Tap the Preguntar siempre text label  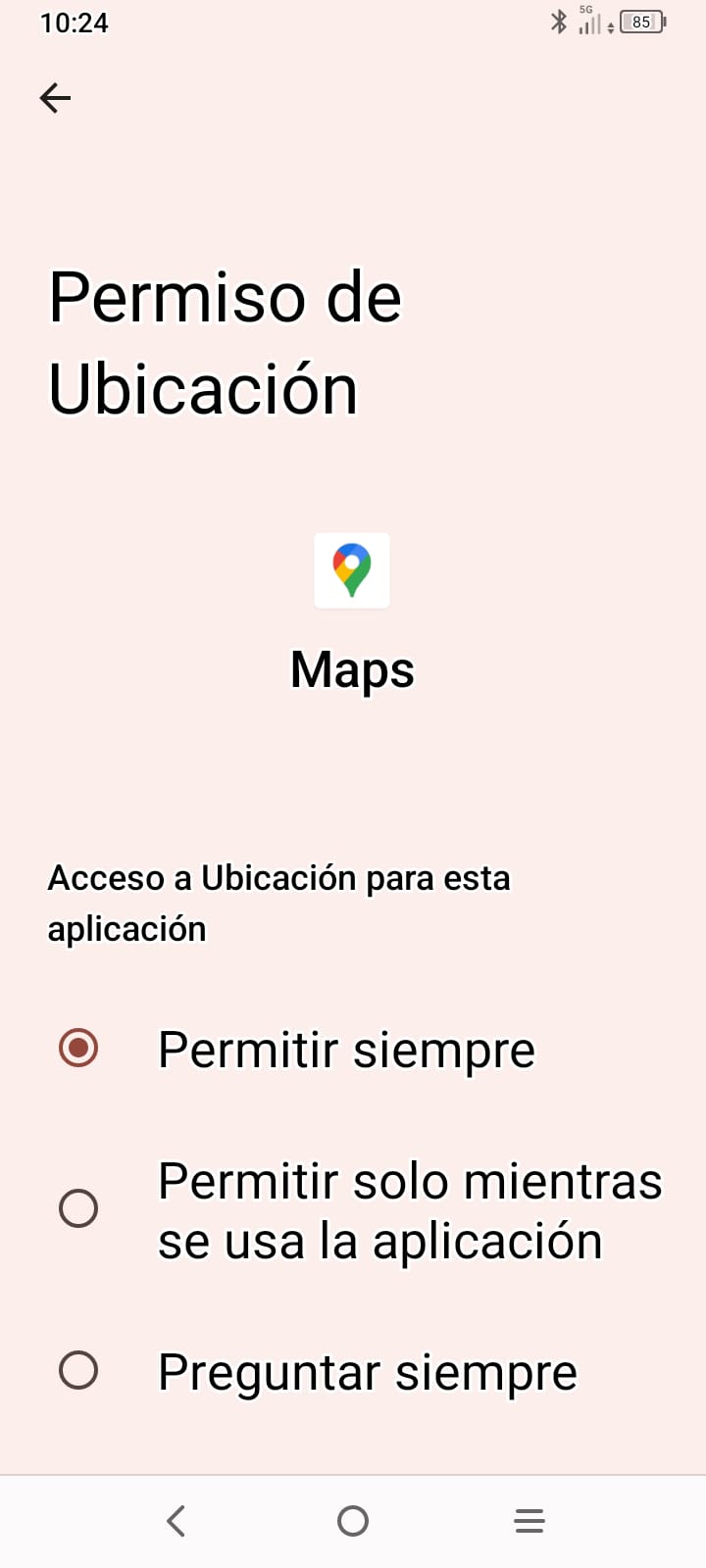click(366, 1372)
